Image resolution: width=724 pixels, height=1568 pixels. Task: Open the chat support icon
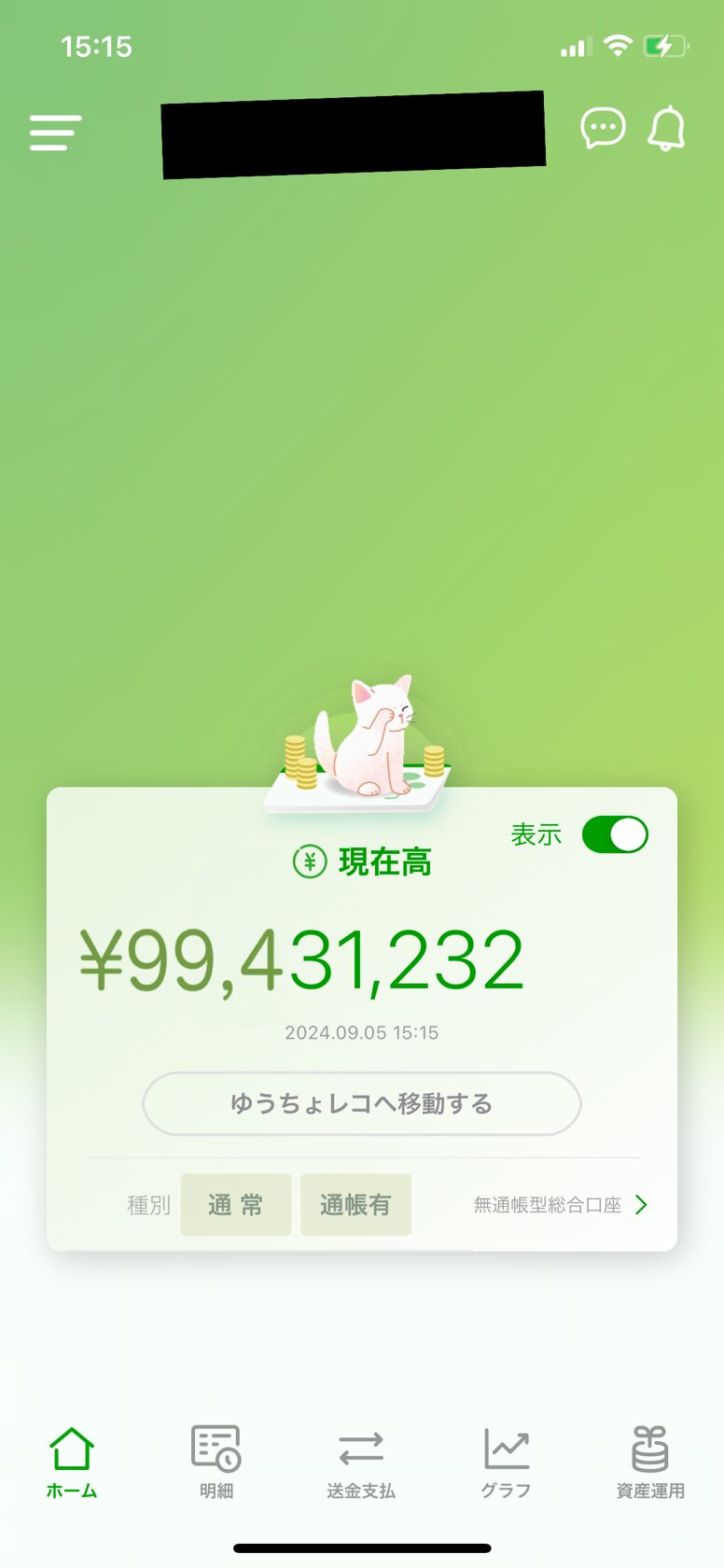603,128
